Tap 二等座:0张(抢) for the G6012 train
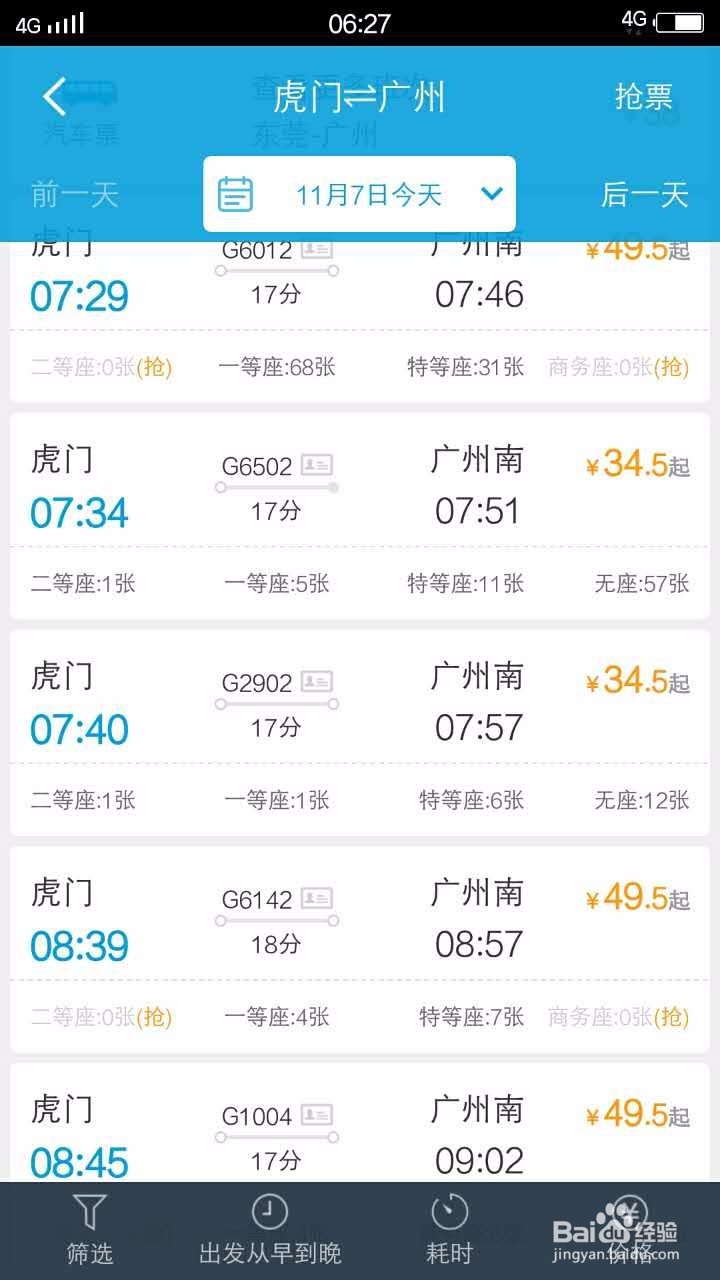The image size is (720, 1280). [x=100, y=368]
